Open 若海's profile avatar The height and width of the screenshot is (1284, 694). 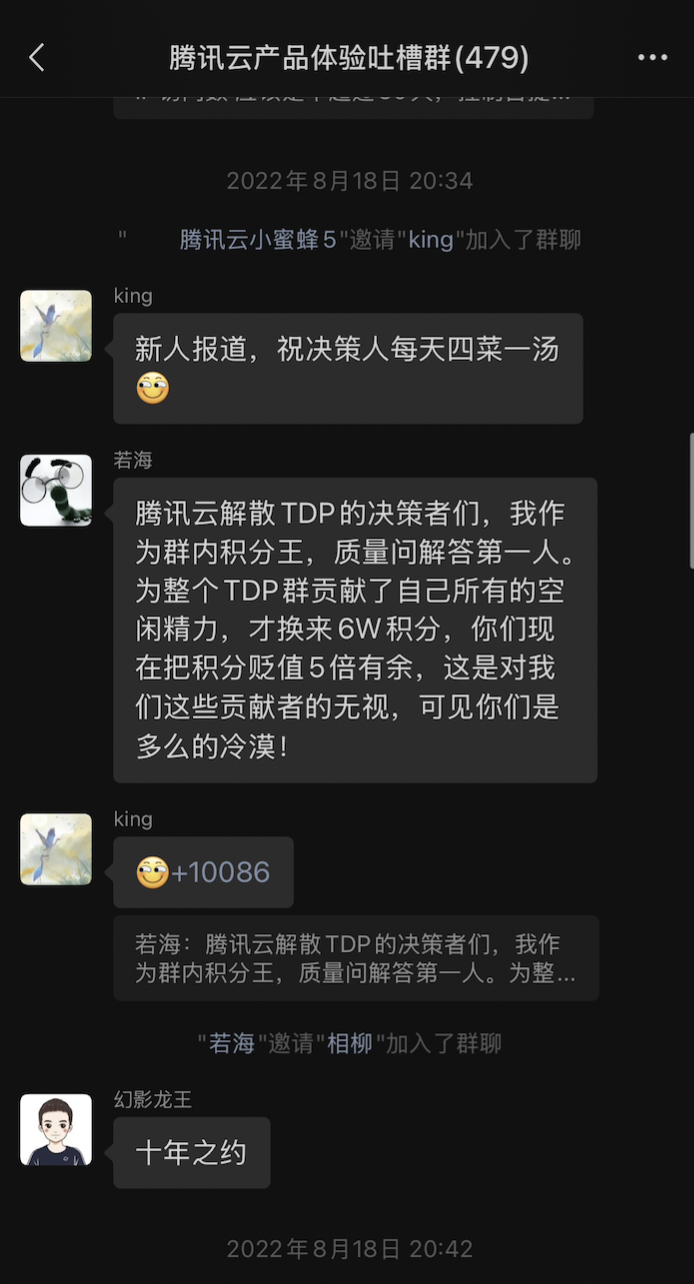coord(56,490)
